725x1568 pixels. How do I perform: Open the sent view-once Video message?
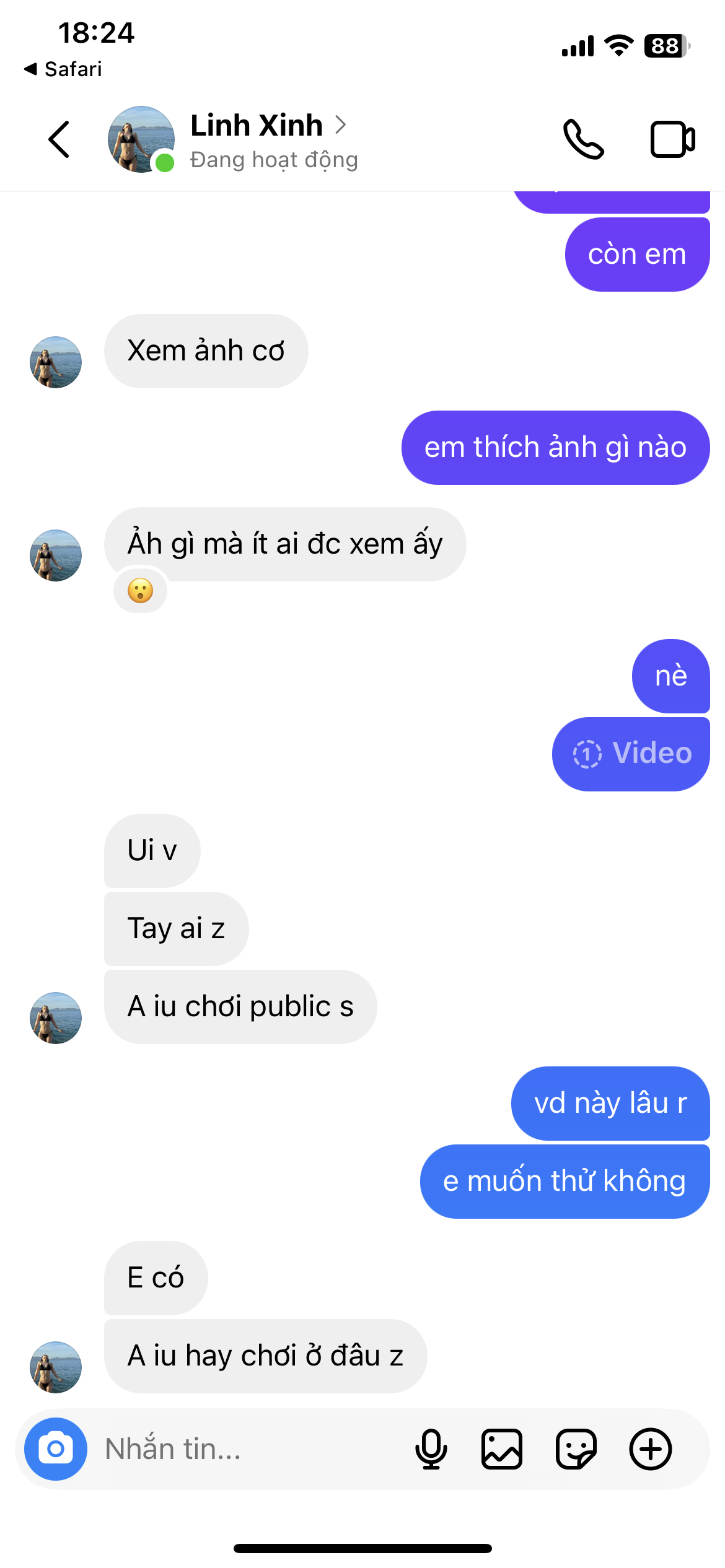[x=631, y=754]
